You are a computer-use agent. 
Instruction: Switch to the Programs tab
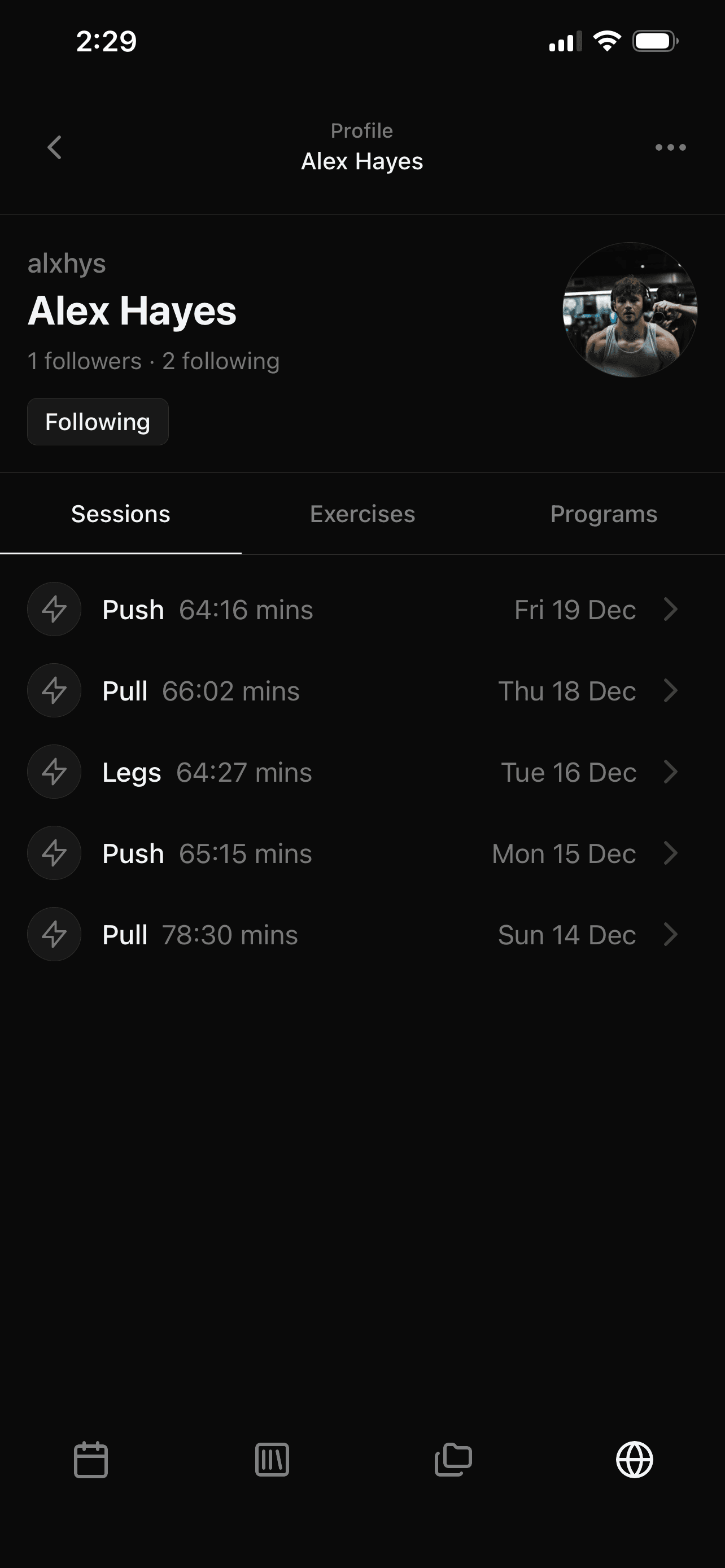[x=603, y=514]
